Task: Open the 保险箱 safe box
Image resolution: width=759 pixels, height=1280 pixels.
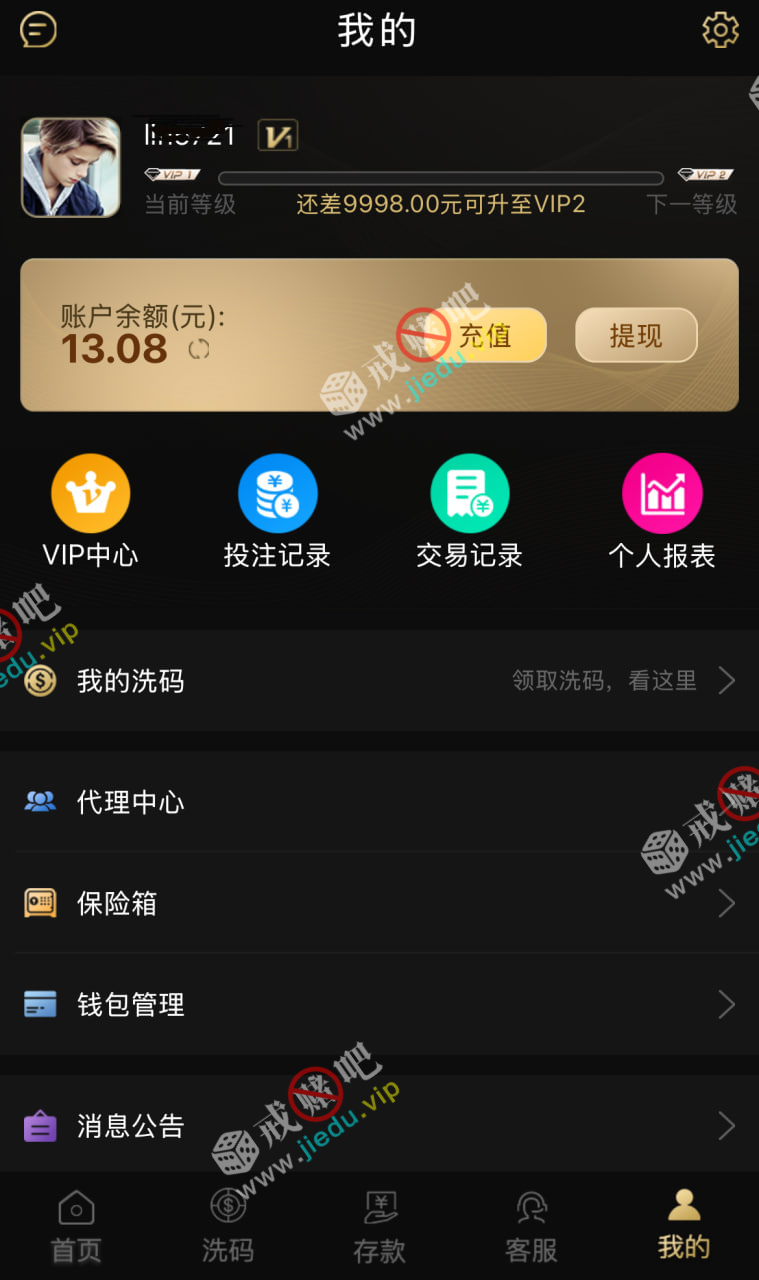Action: click(x=380, y=903)
